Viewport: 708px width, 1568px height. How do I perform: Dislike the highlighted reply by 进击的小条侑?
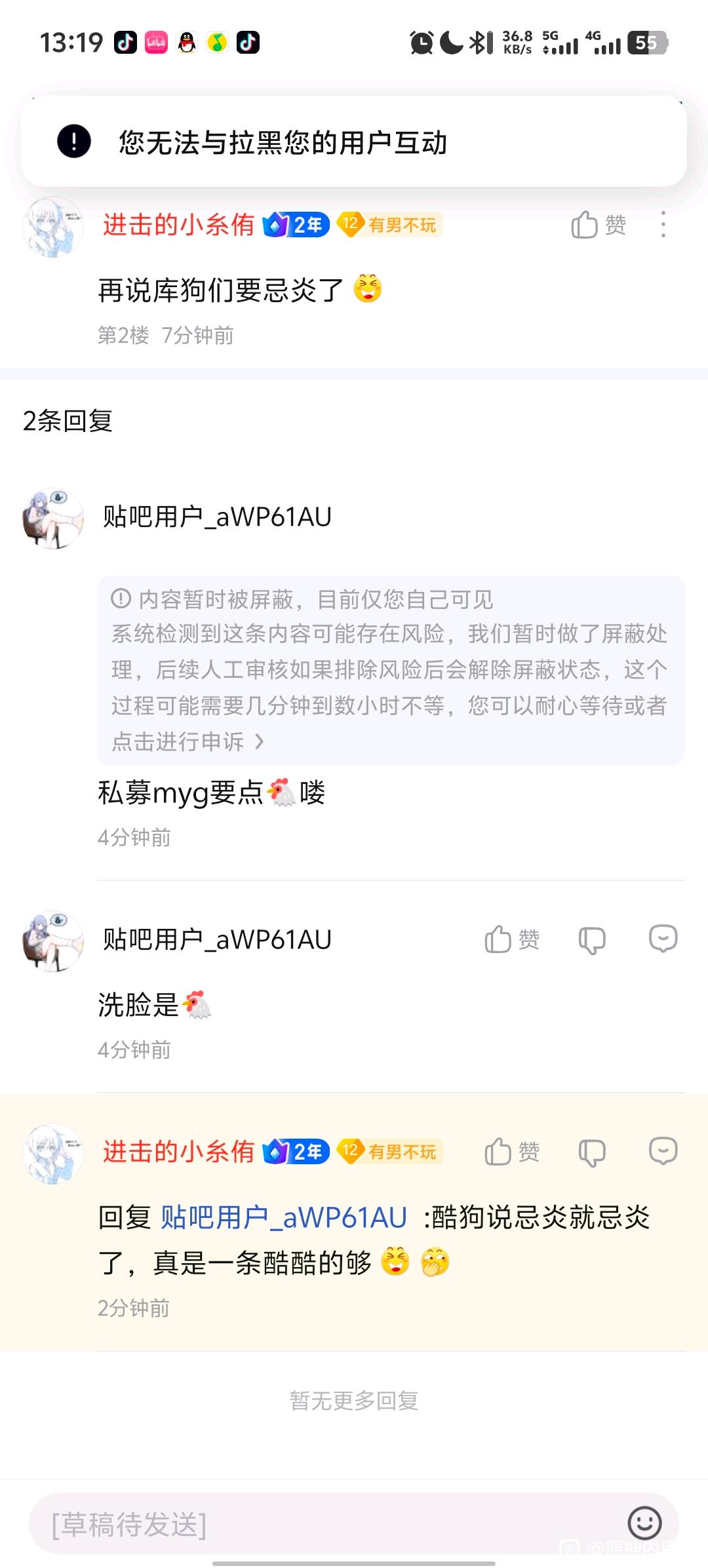point(592,1152)
